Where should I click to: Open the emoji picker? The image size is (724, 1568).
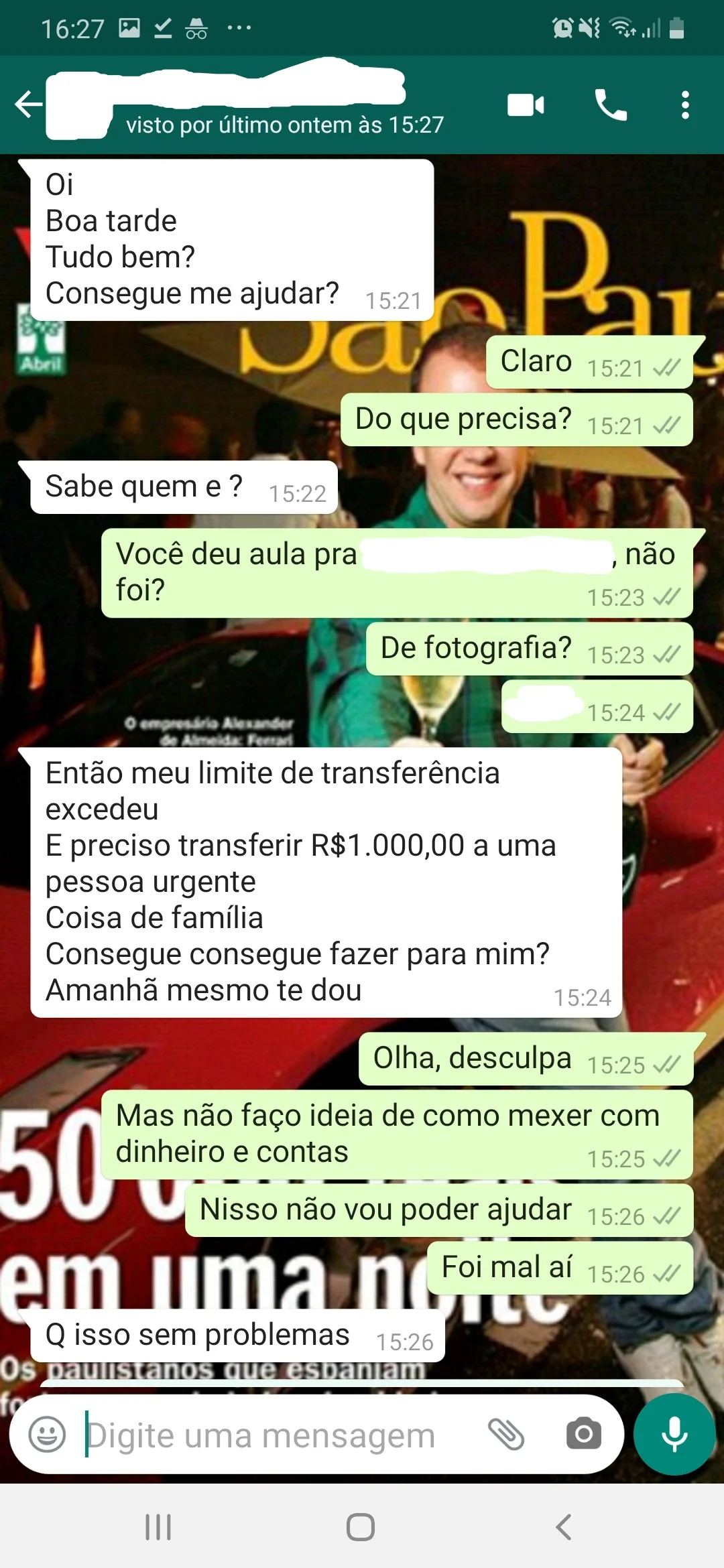click(x=47, y=1435)
